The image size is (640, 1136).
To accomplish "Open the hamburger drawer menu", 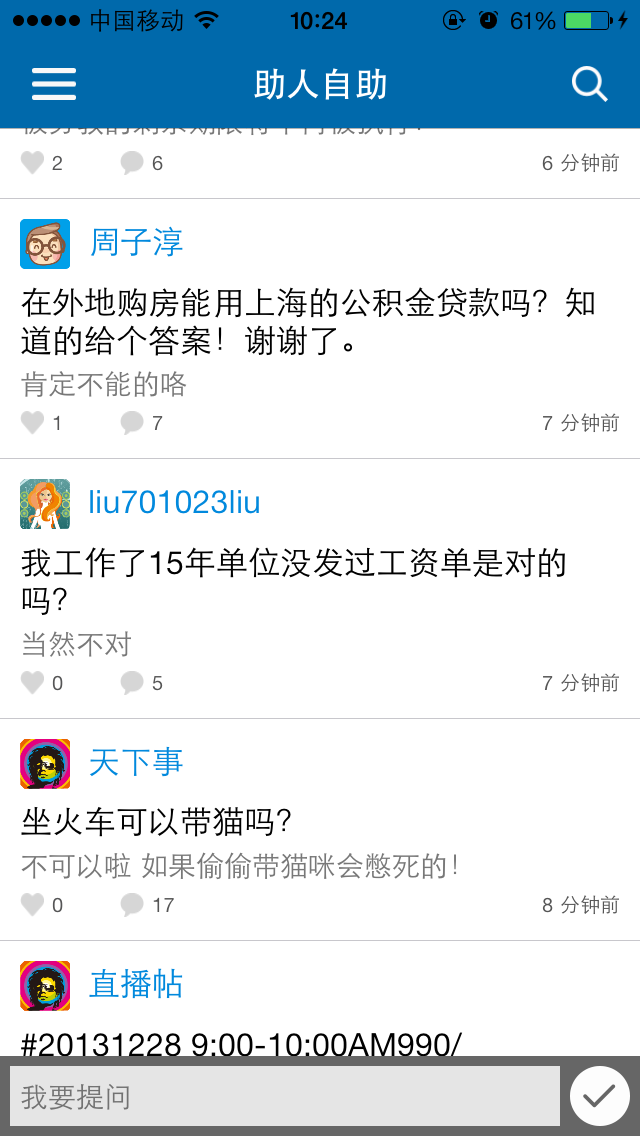I will [54, 85].
